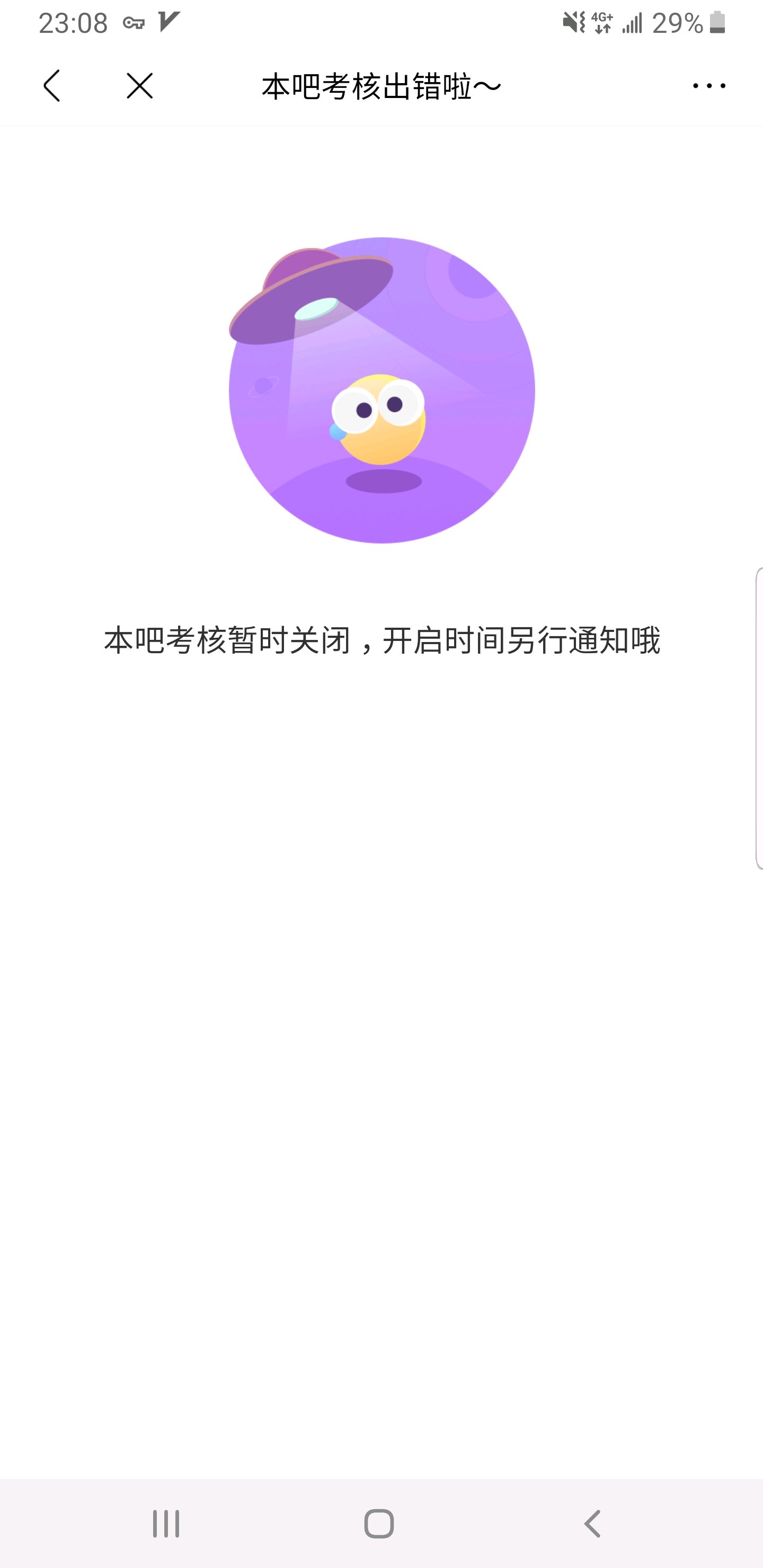Open the recent apps view

pos(166,1524)
